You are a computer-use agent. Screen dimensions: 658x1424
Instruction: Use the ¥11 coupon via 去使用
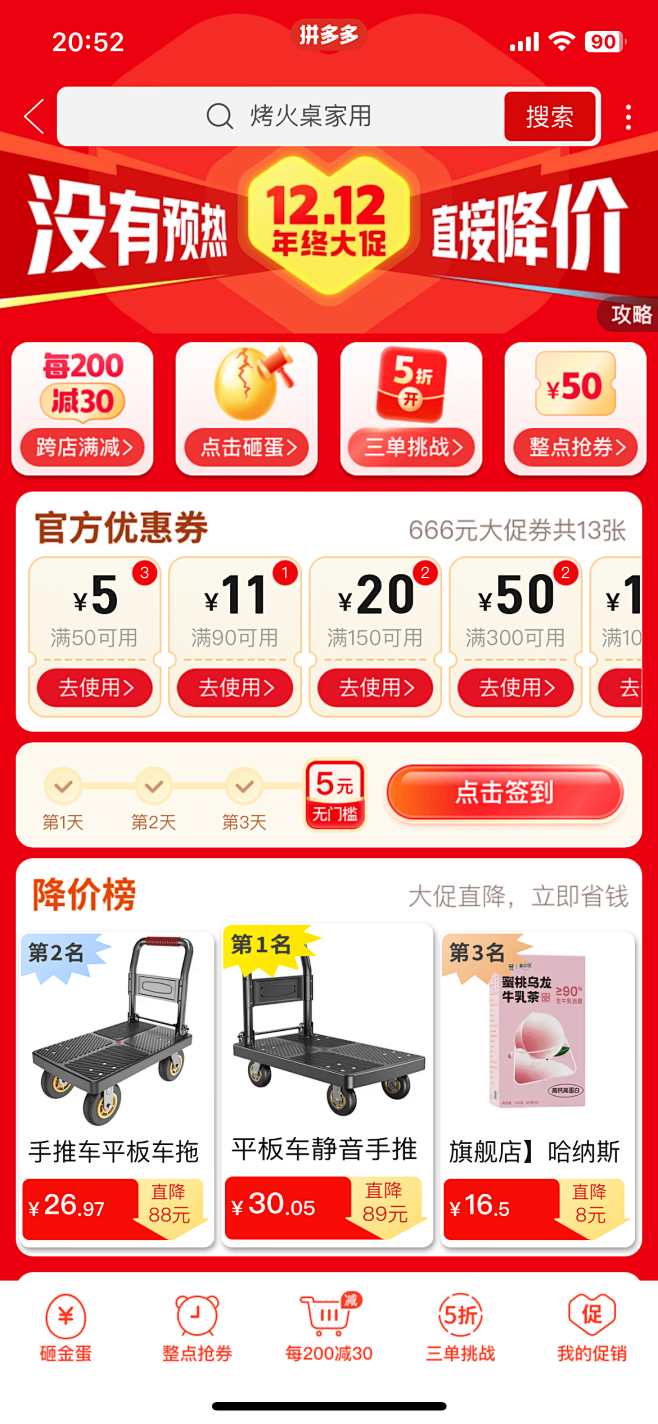(x=235, y=688)
